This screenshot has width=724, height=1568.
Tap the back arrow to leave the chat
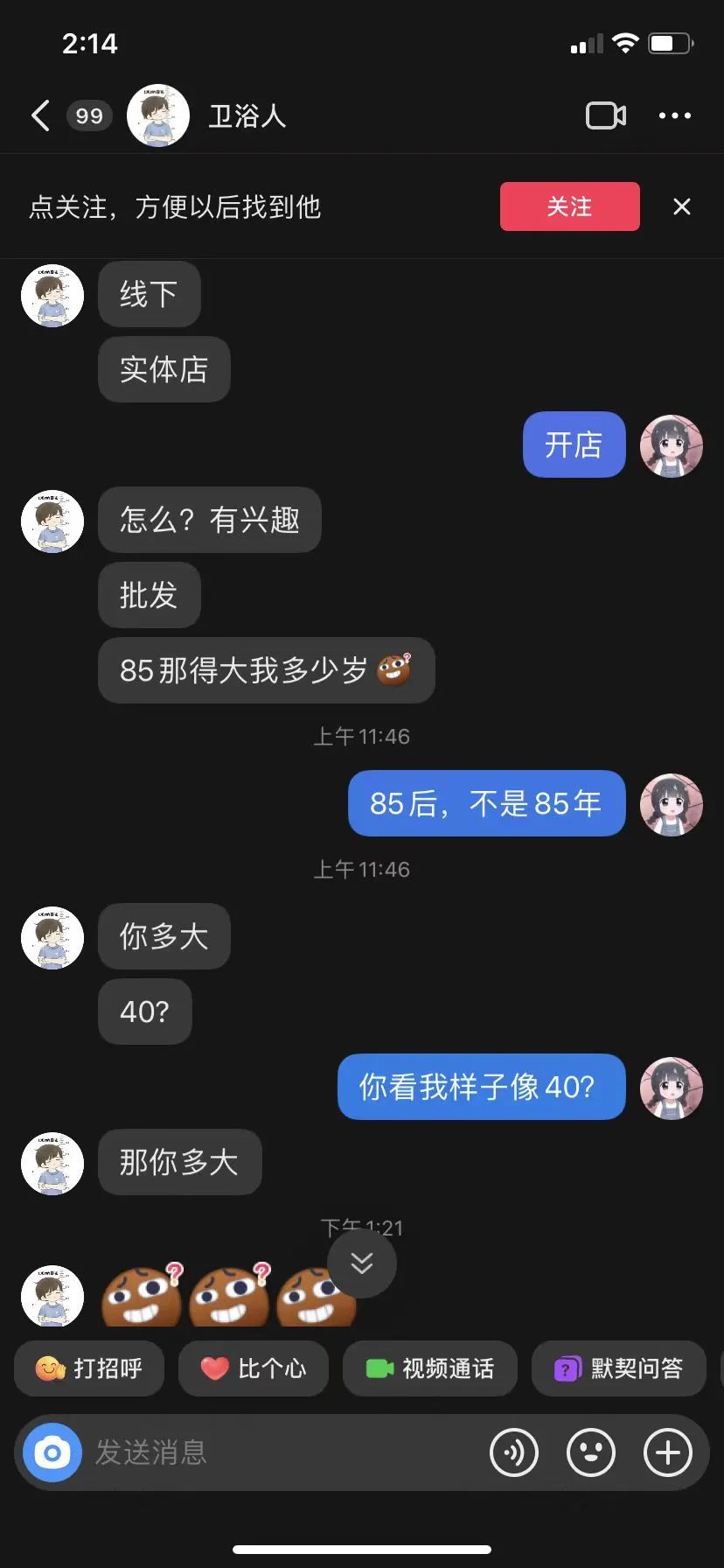point(38,115)
